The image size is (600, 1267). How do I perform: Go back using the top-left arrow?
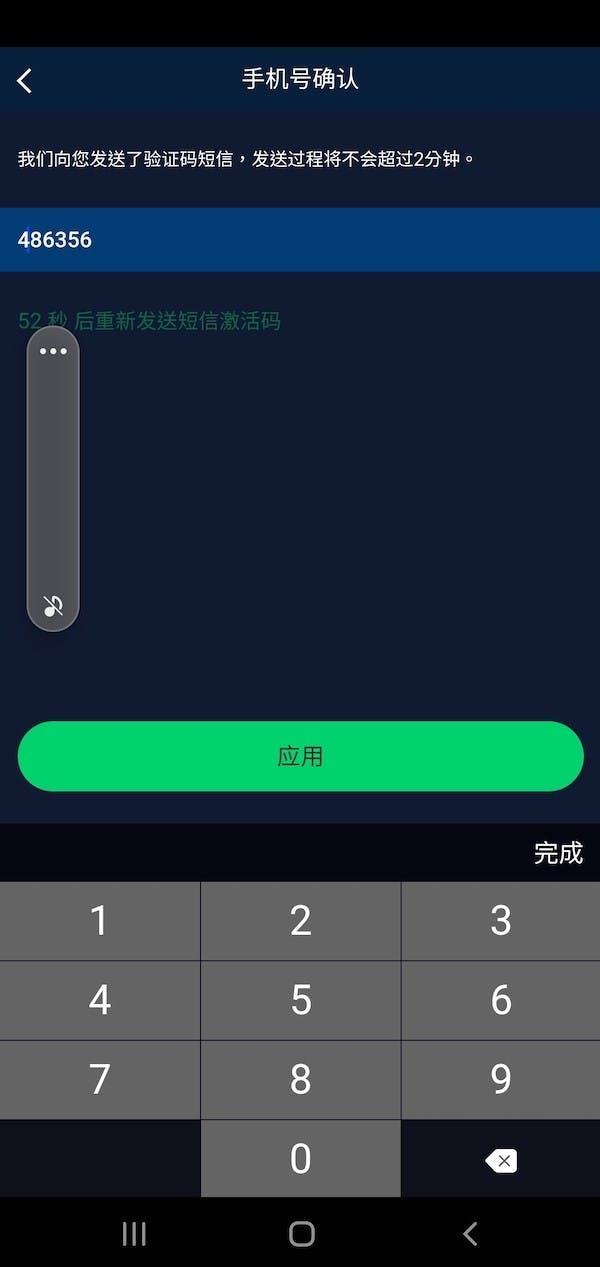point(25,81)
